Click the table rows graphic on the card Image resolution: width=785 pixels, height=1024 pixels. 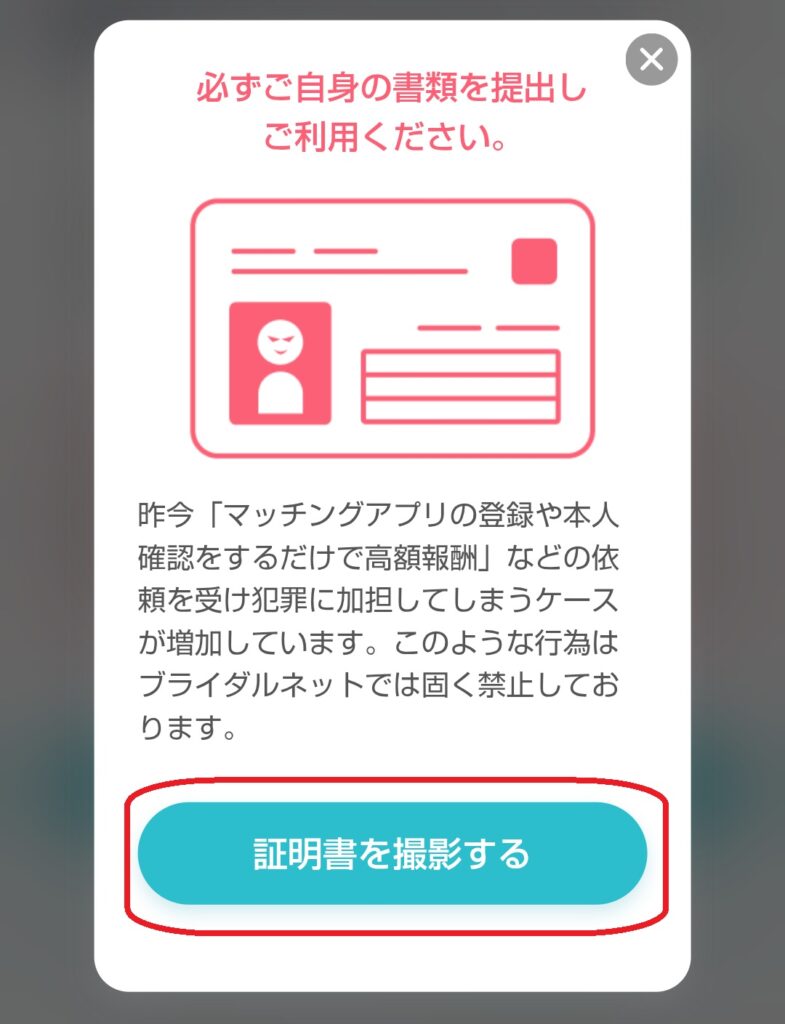[462, 385]
